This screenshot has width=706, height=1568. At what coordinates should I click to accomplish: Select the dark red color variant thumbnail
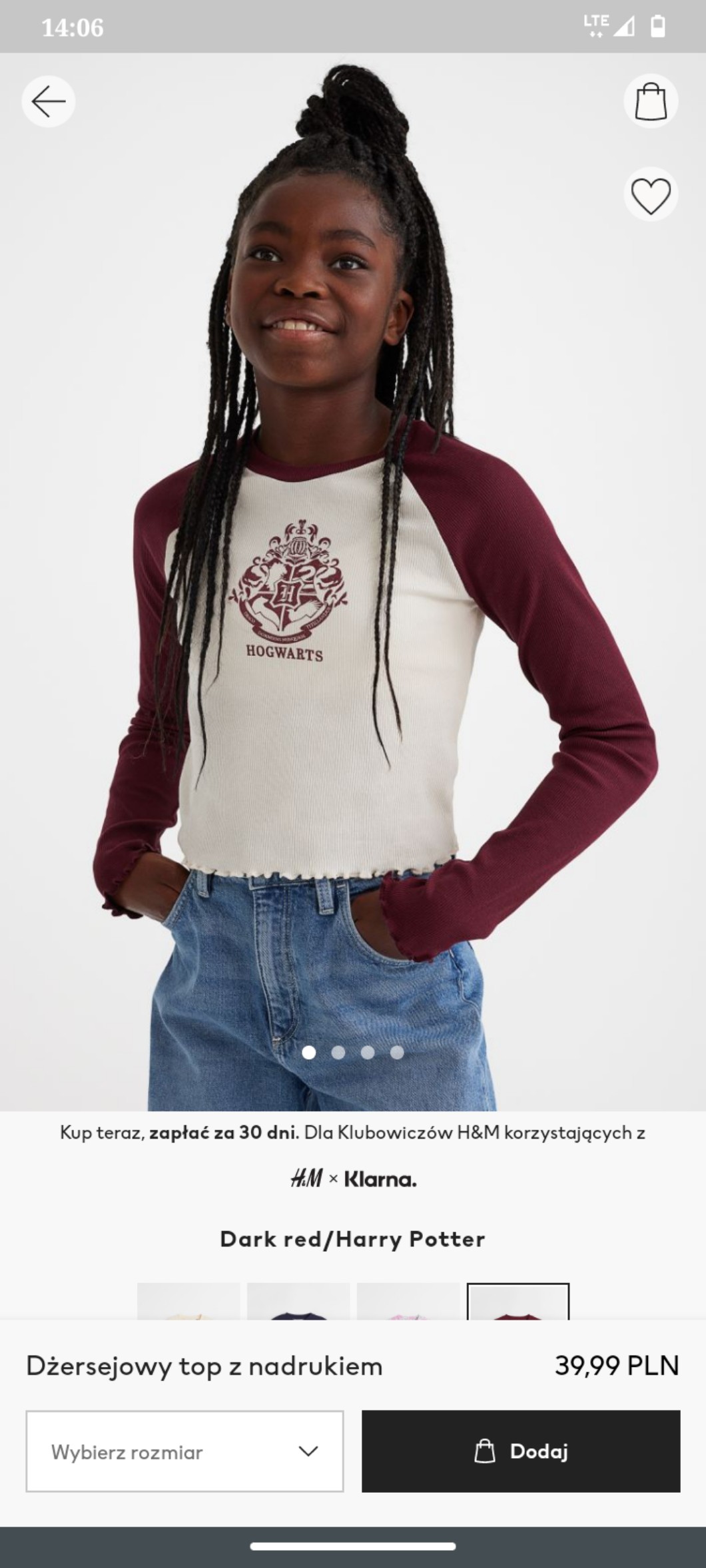[518, 1302]
